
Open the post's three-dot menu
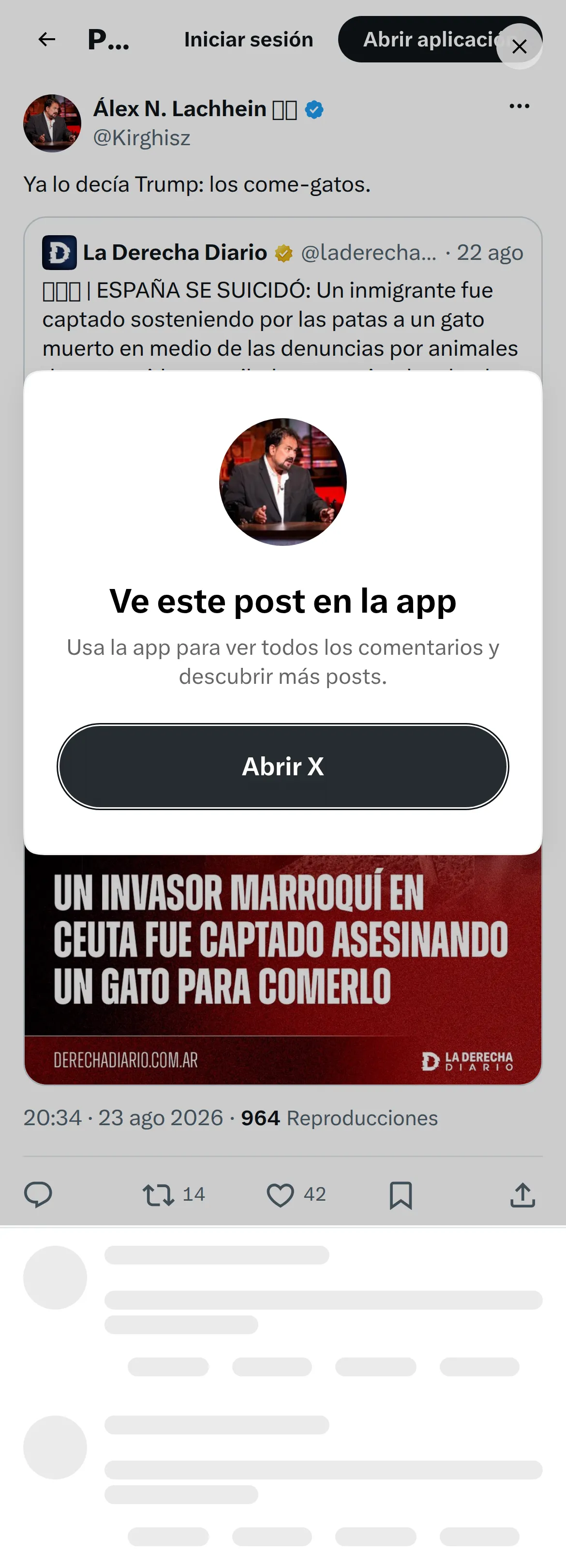click(519, 106)
